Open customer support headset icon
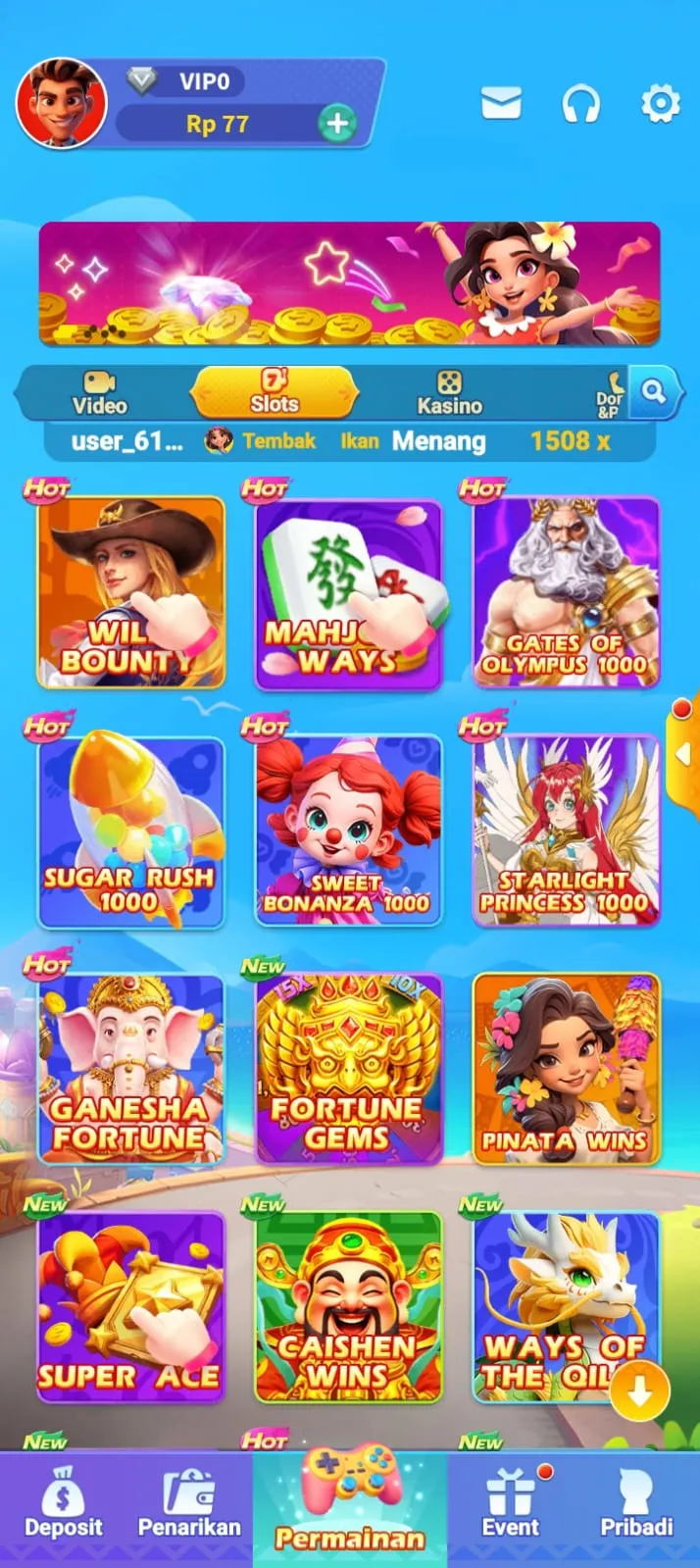This screenshot has width=700, height=1568. [580, 103]
